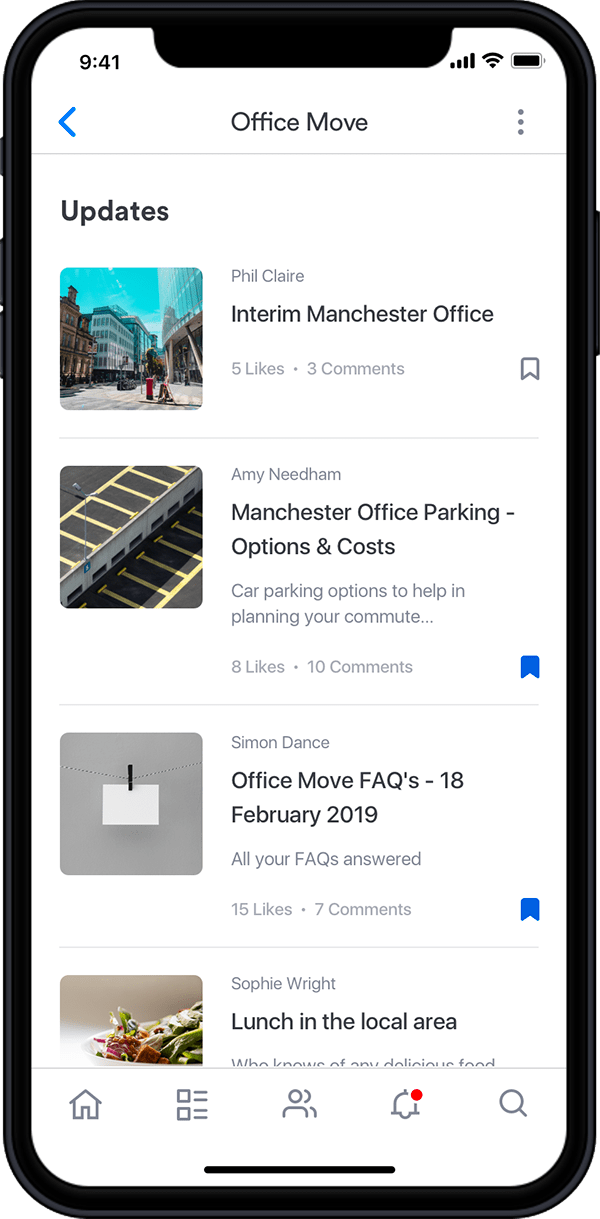Switch to the Search tab
Screen dimensions: 600x1219
click(512, 1104)
